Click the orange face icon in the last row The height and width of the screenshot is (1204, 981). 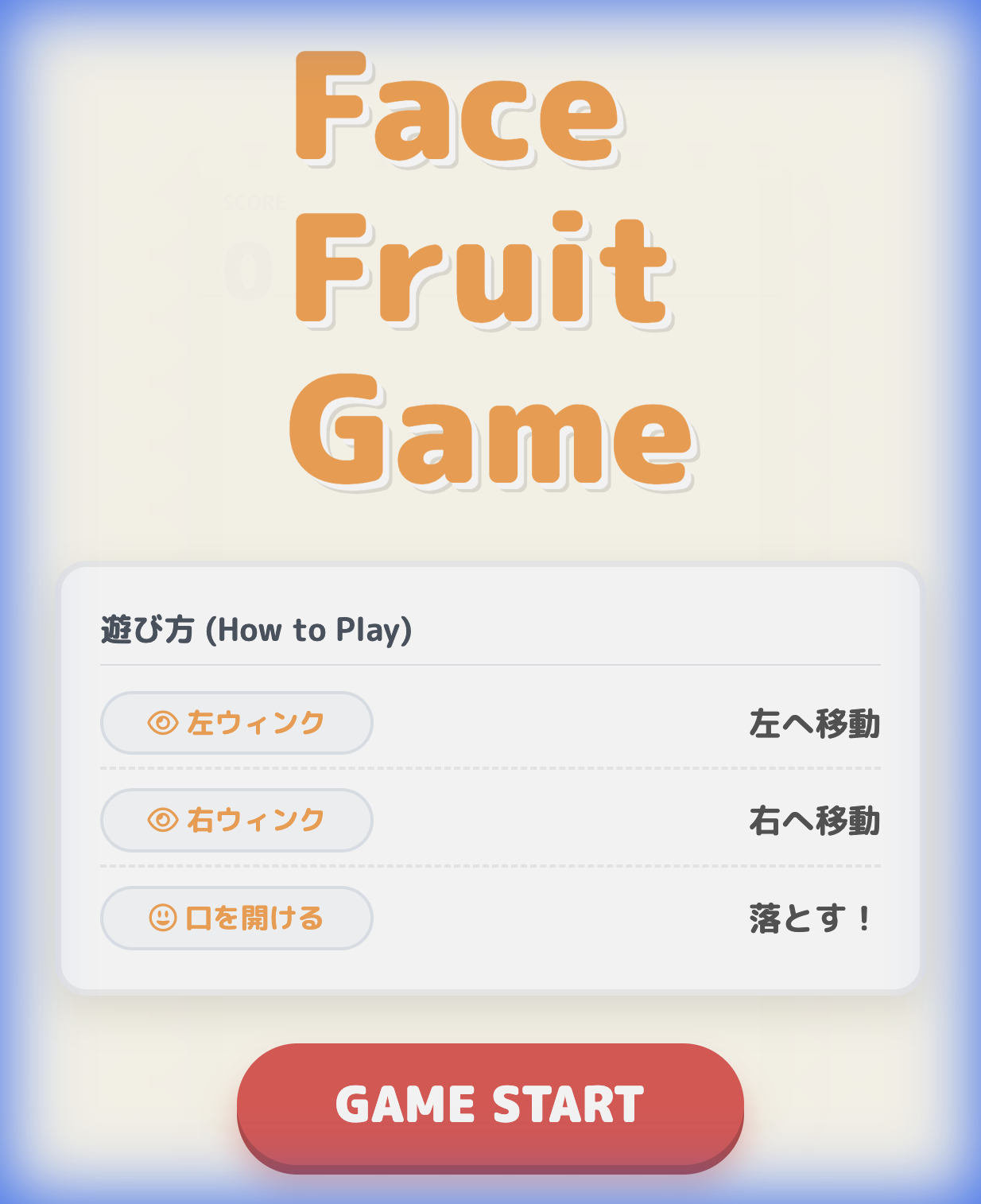(x=163, y=918)
